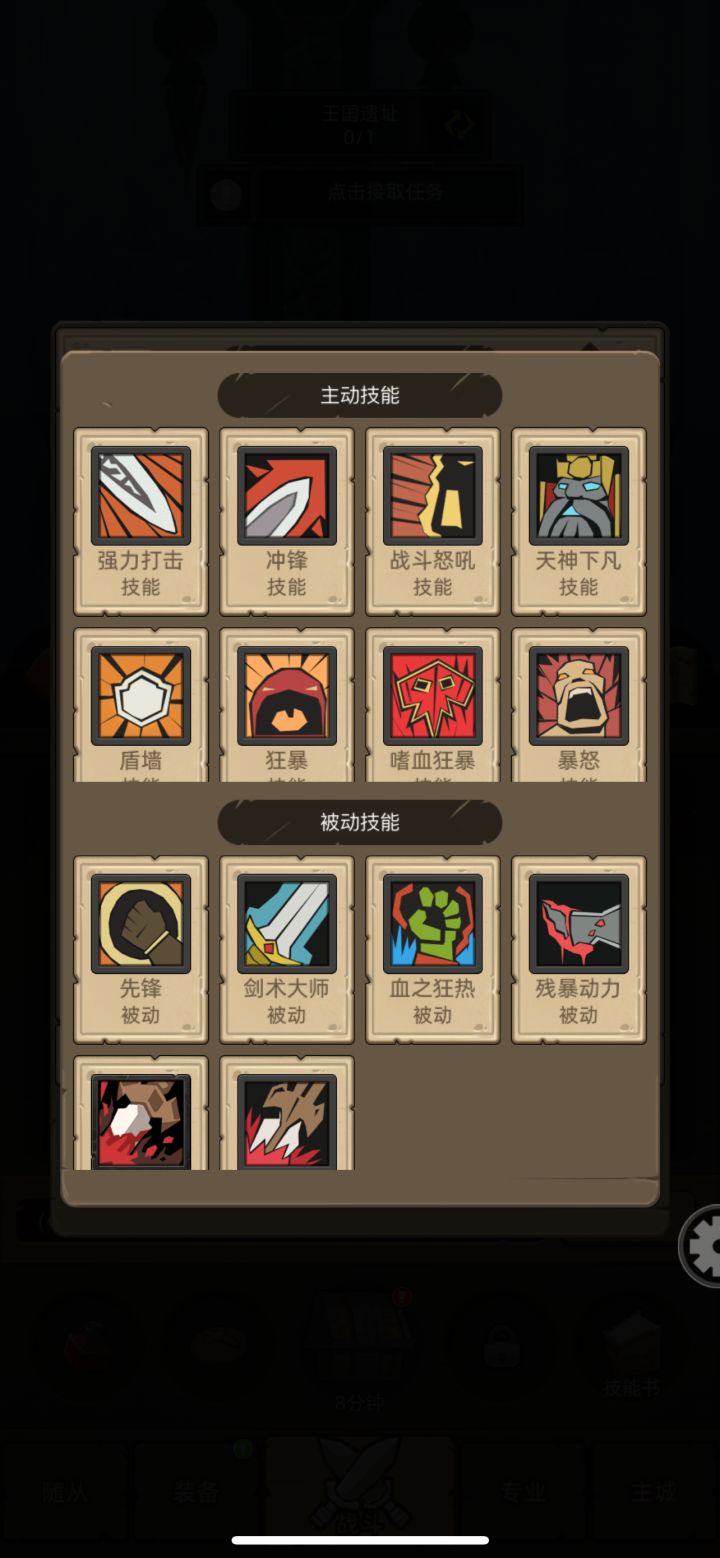Select the 狂暴 skill icon
Screen dimensions: 720x1558
[x=286, y=697]
